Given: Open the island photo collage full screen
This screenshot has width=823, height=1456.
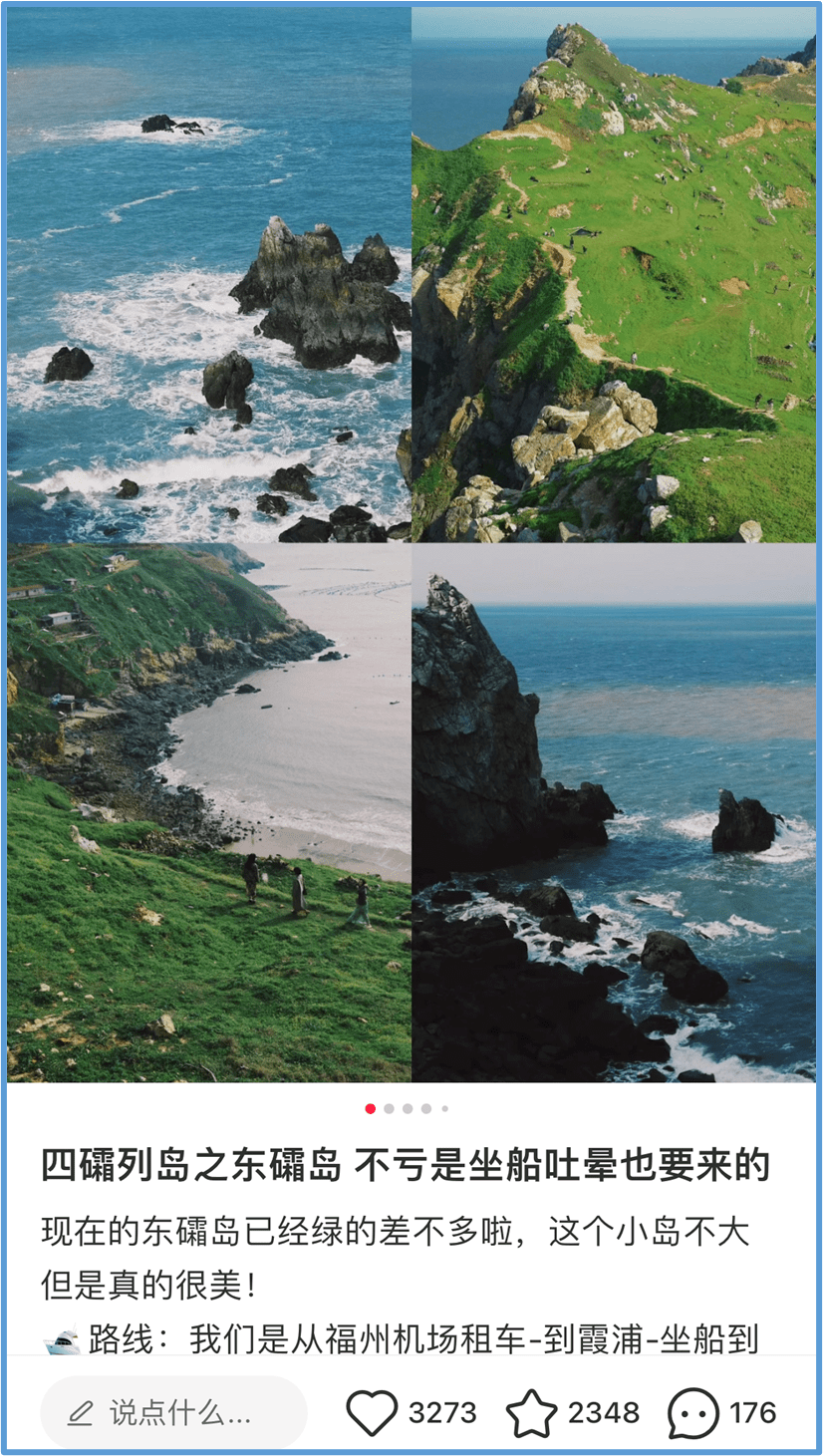Looking at the screenshot, I should (411, 543).
